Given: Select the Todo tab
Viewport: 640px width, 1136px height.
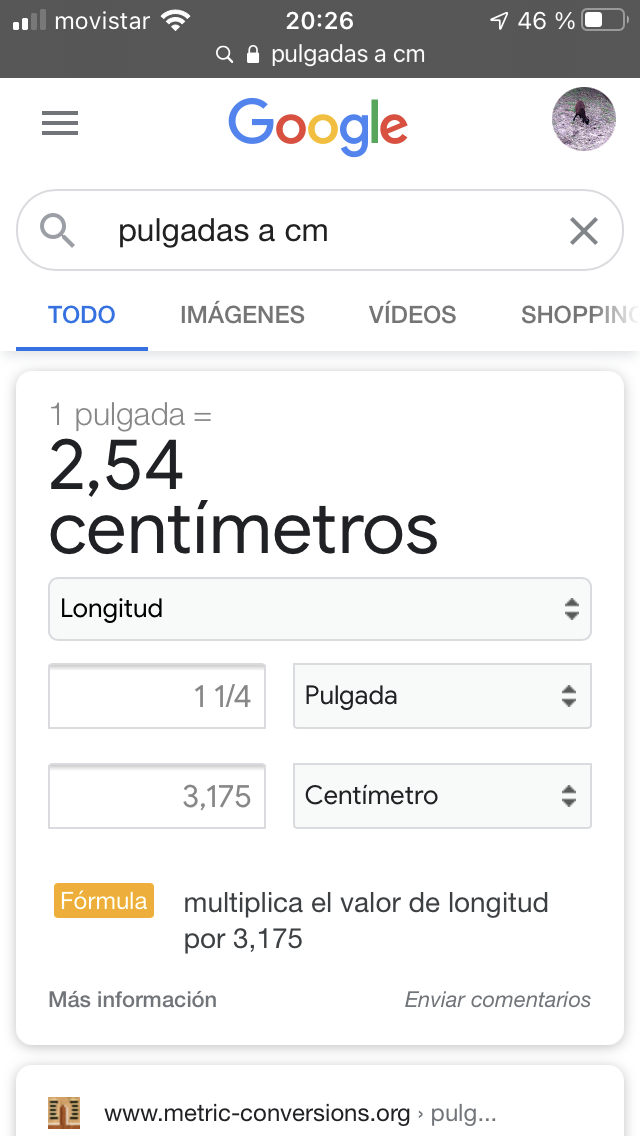Looking at the screenshot, I should tap(82, 315).
